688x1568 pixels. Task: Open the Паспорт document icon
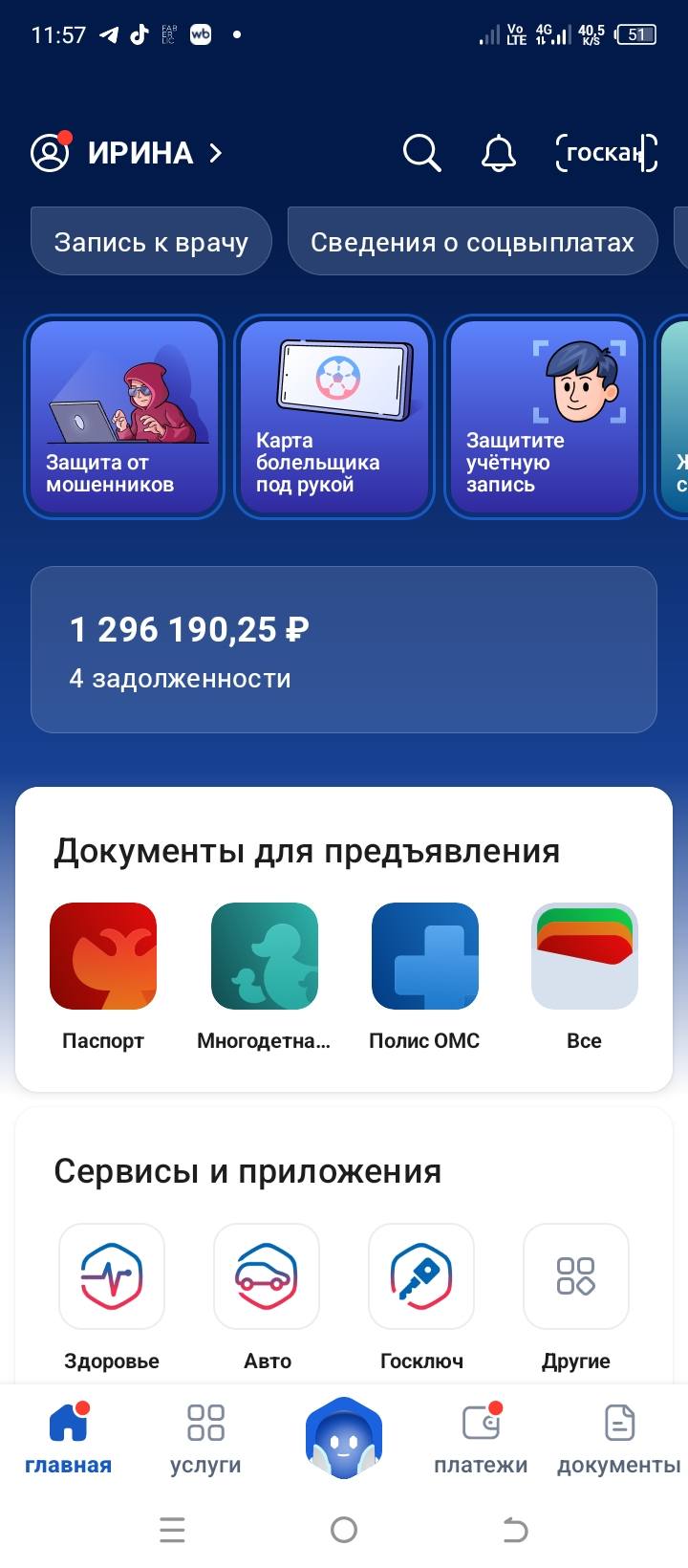[x=102, y=956]
